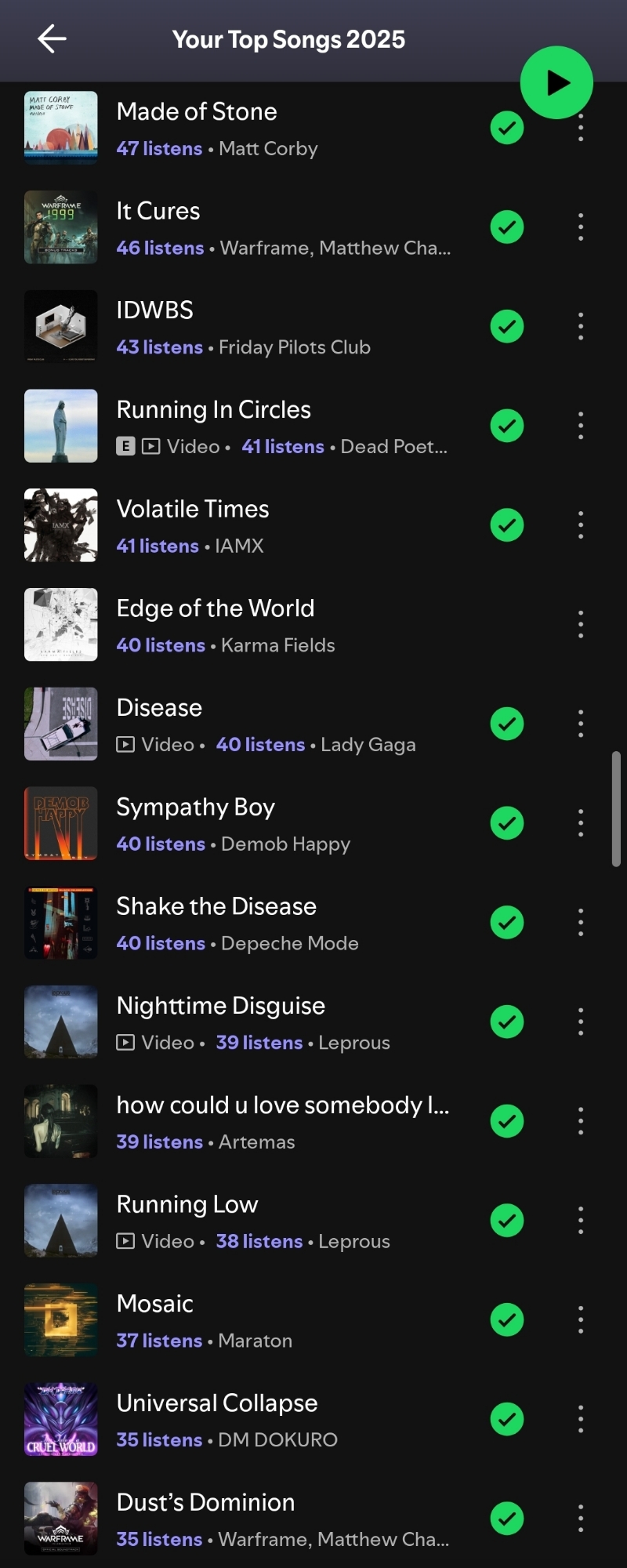This screenshot has width=627, height=1568.
Task: Go back using the arrow icon
Action: [x=52, y=38]
